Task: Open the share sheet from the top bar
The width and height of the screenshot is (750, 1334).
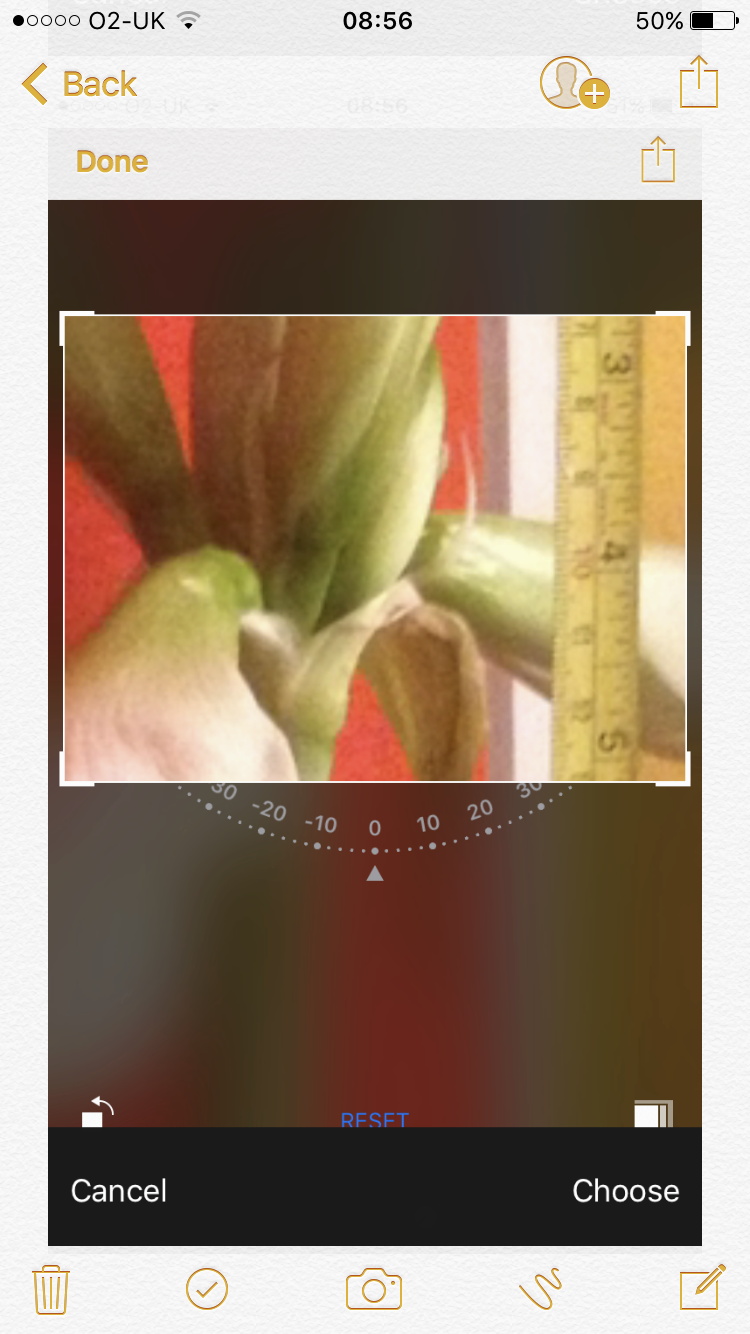Action: [699, 82]
